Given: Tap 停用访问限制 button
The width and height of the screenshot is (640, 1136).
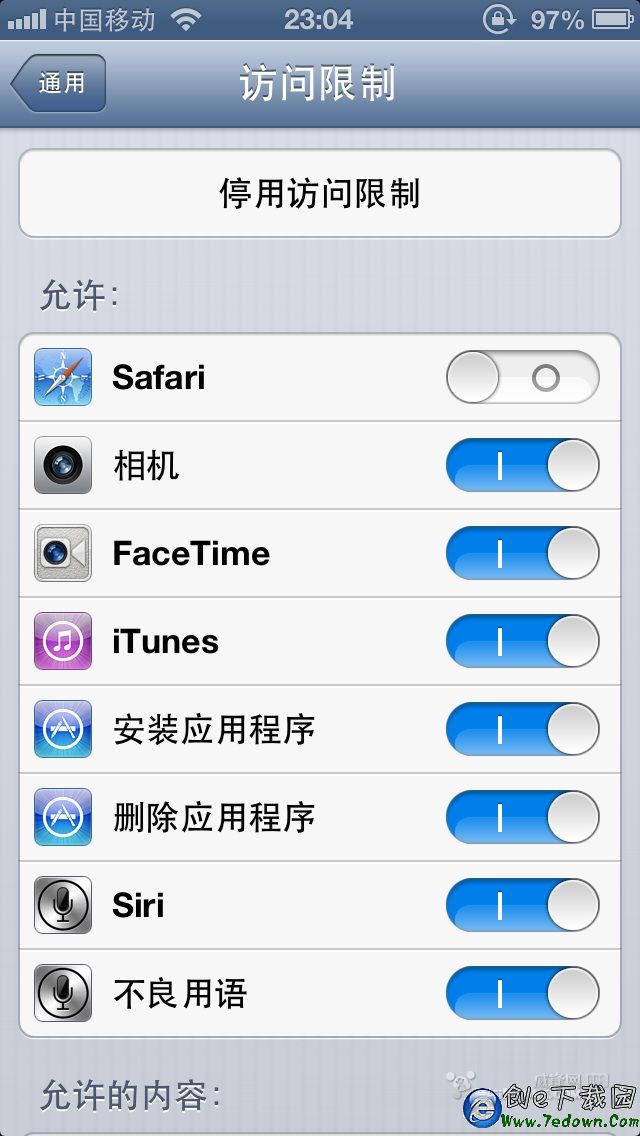Looking at the screenshot, I should 320,194.
